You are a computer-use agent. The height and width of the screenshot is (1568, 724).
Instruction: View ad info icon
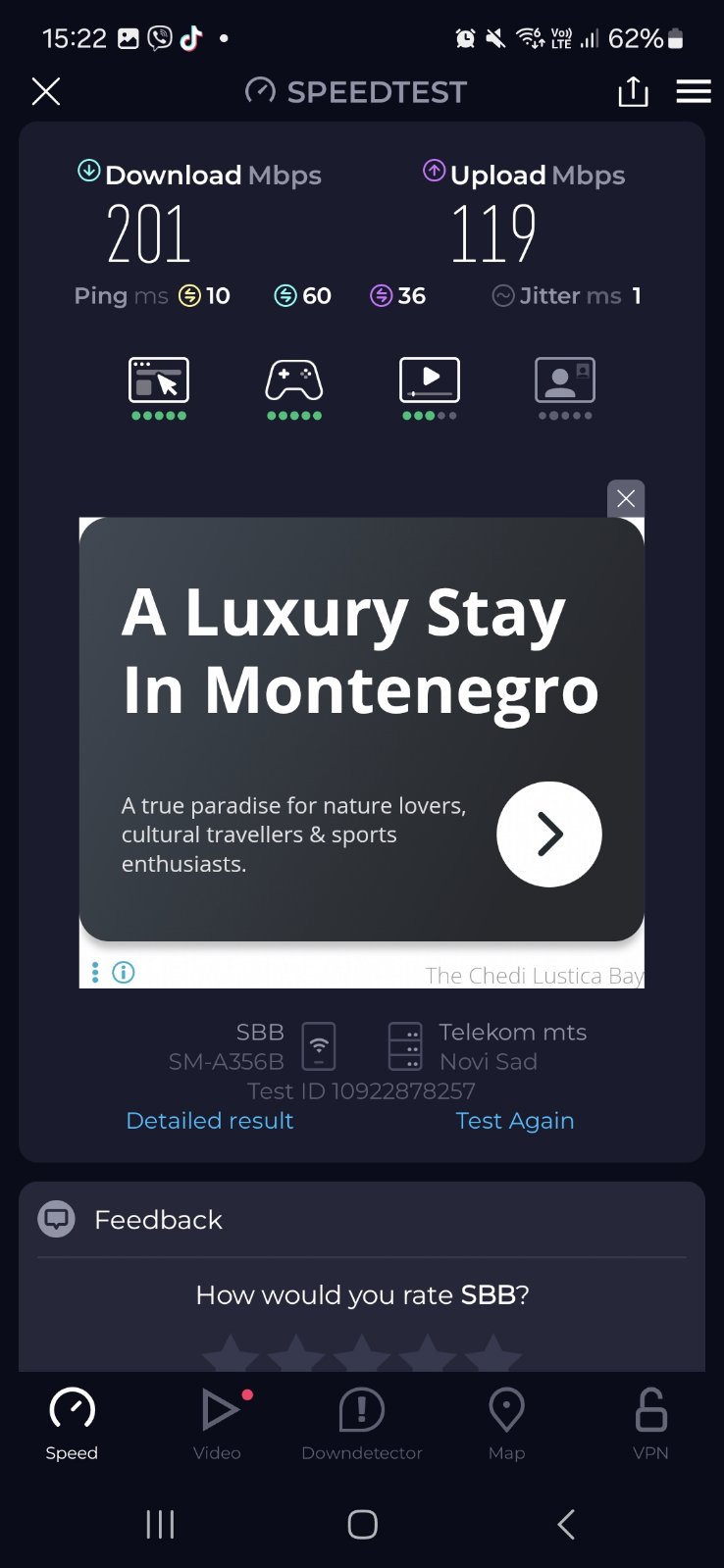coord(124,973)
